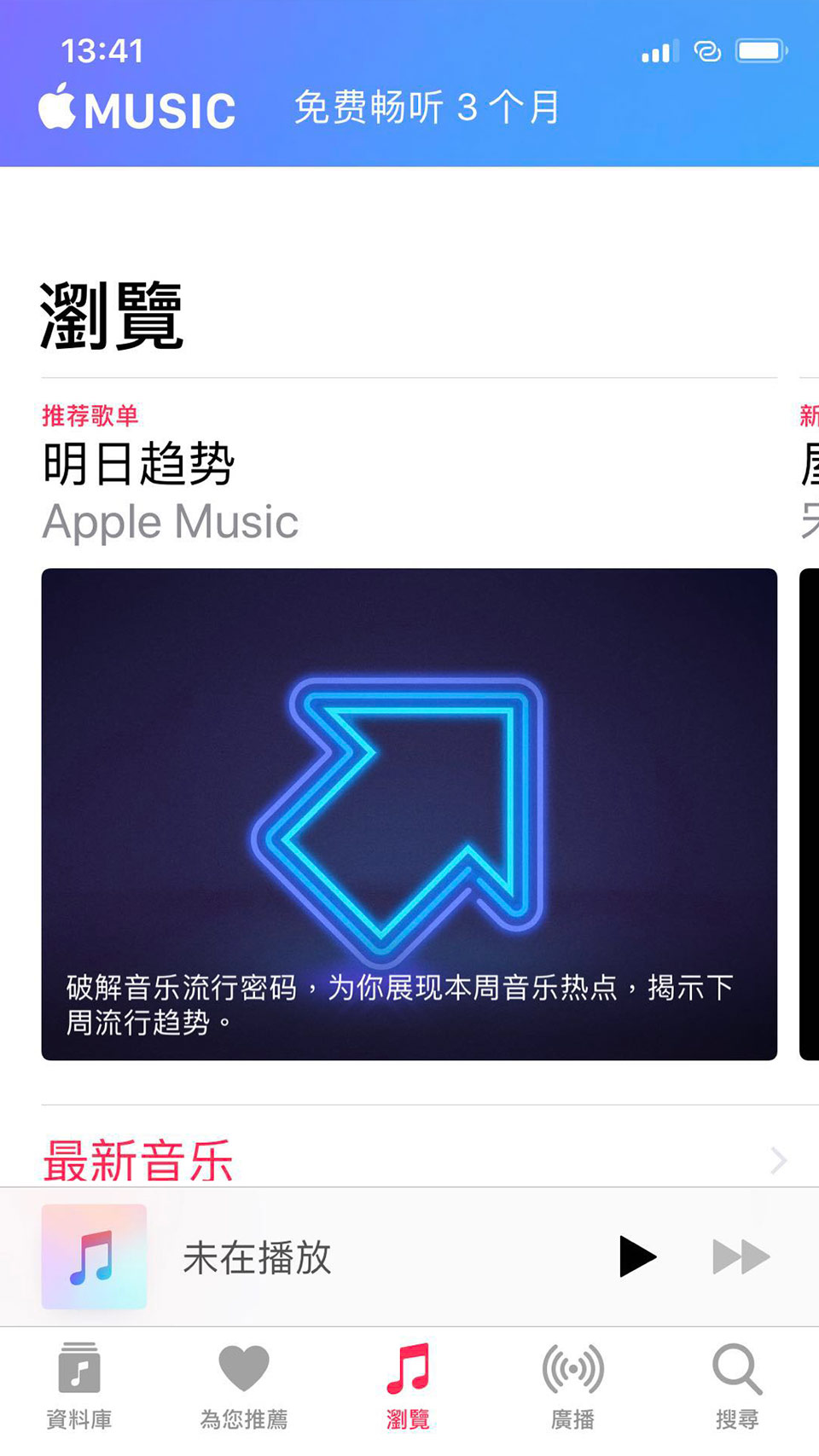Open the 明日趋势 playlist card

tap(409, 813)
